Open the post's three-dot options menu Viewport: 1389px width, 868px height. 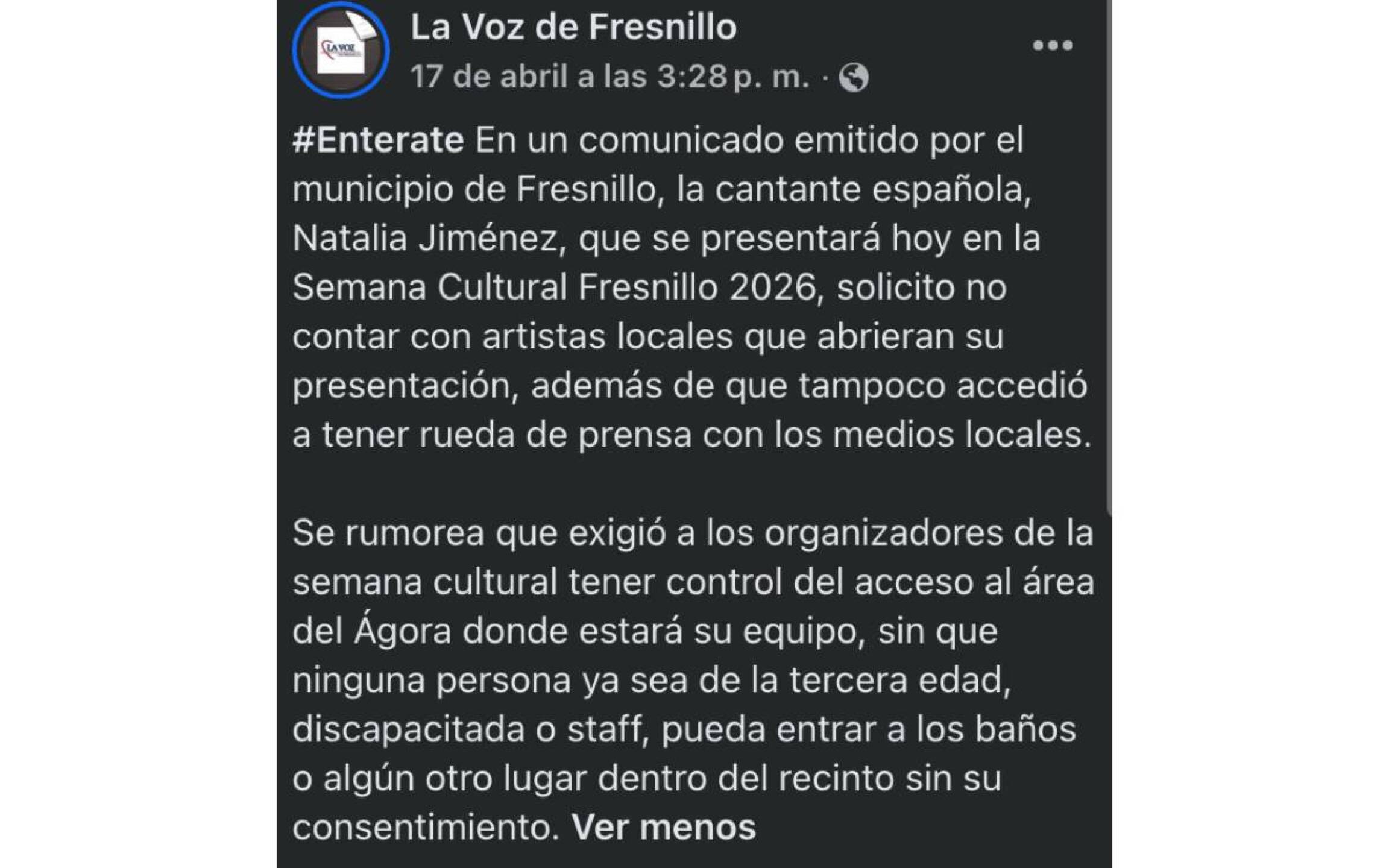pyautogui.click(x=1052, y=46)
